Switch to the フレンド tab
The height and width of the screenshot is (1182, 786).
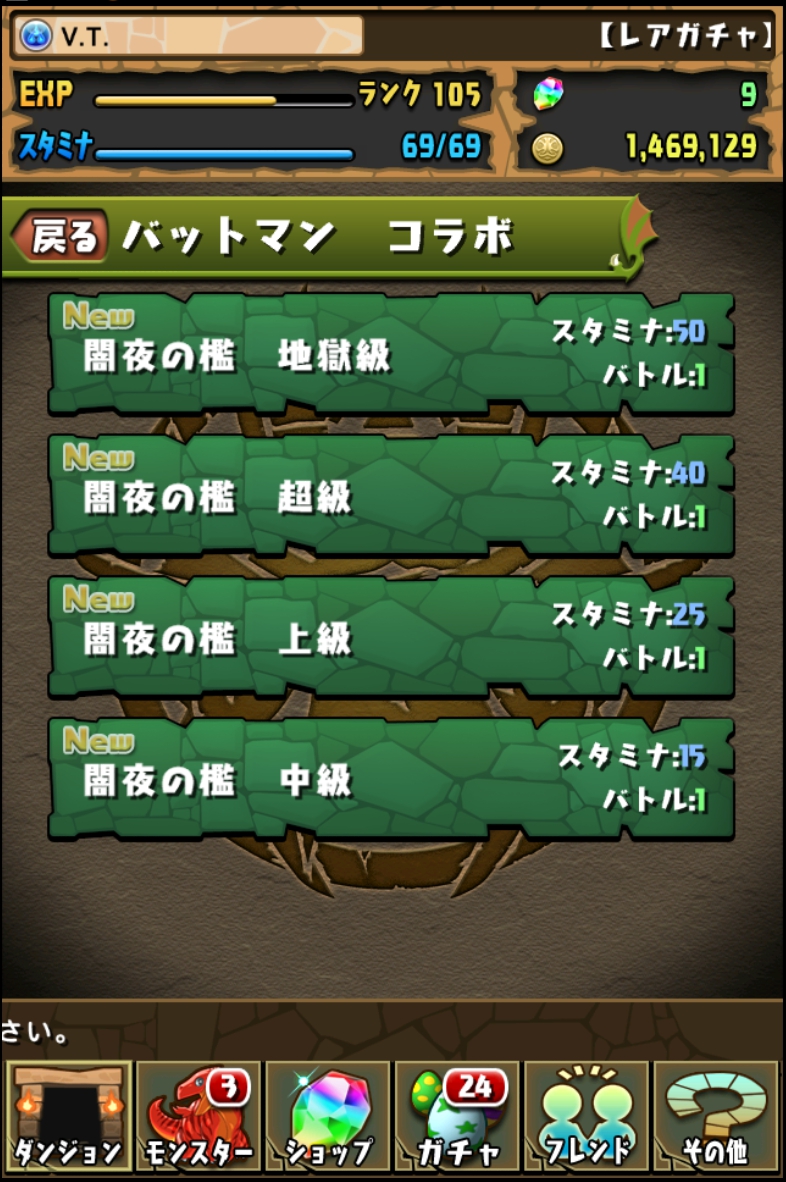point(587,1117)
